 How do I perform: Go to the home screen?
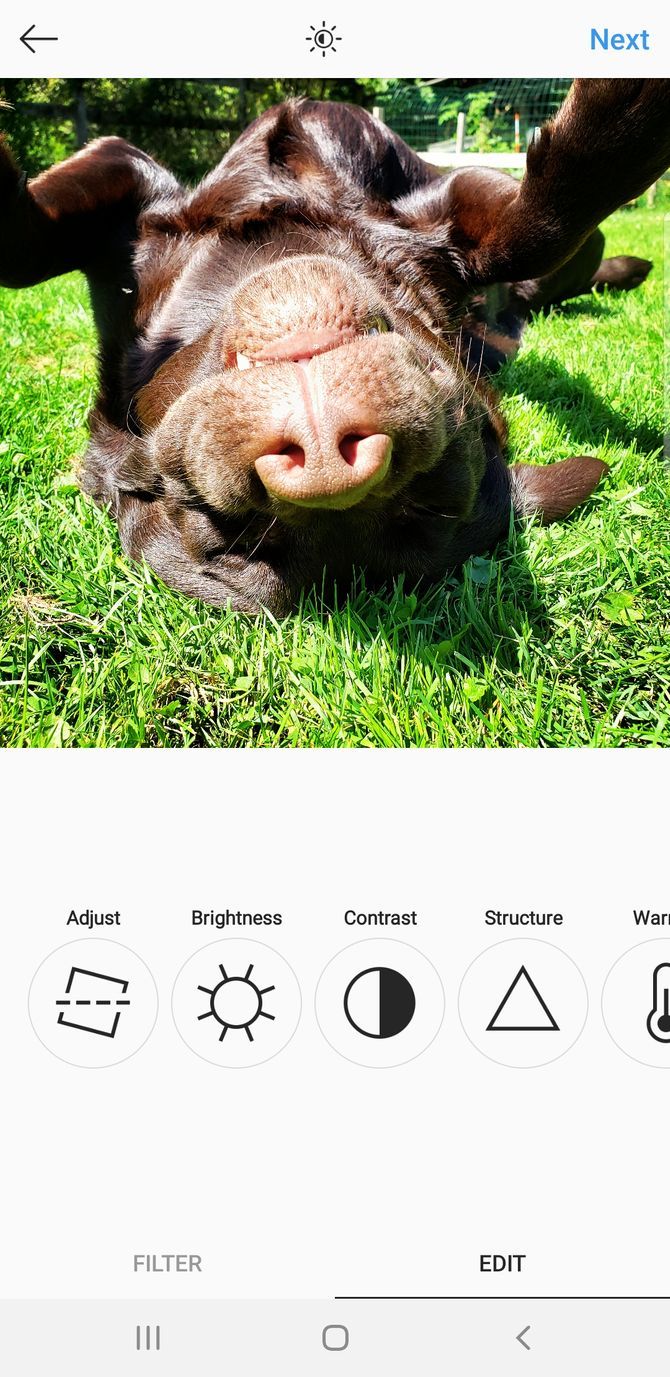pos(335,1338)
